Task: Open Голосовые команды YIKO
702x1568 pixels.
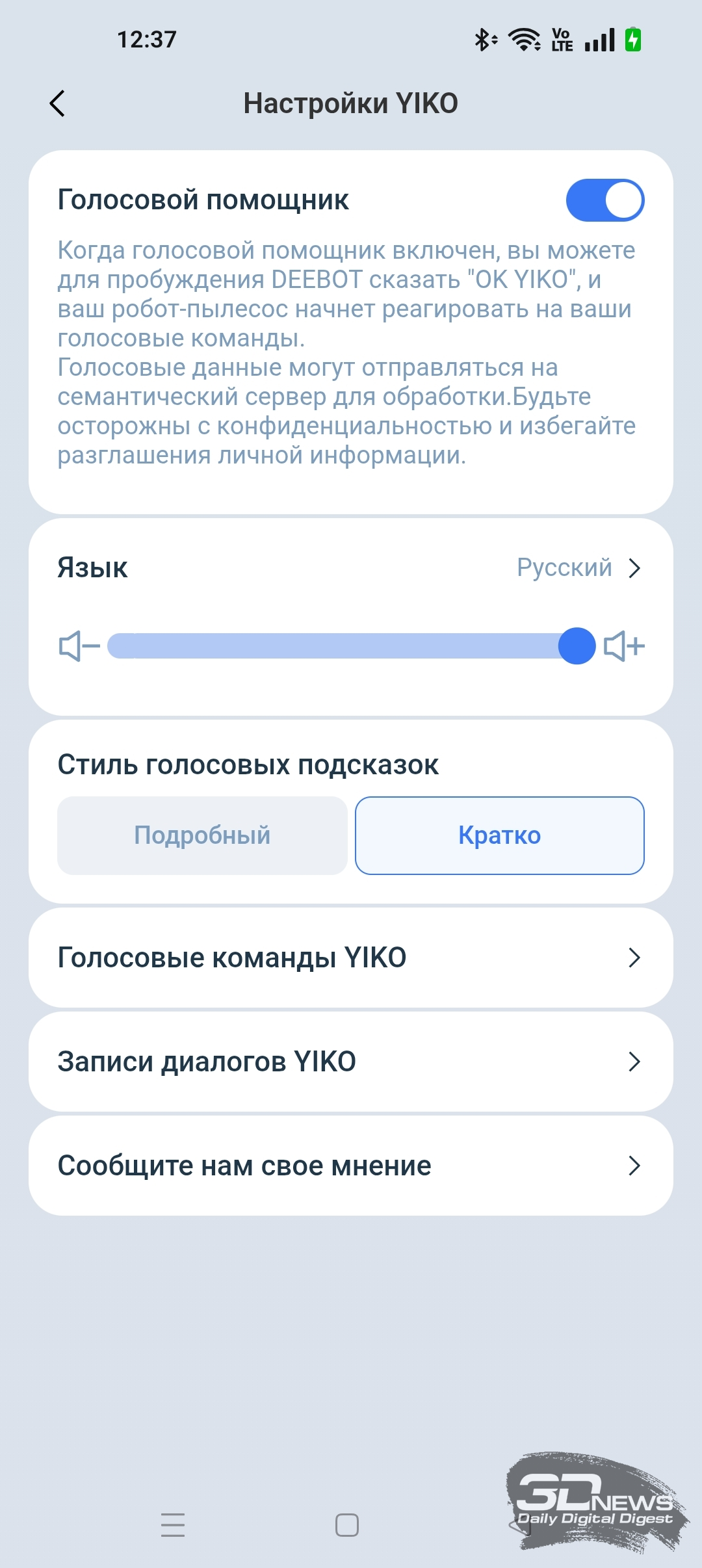Action: click(351, 958)
